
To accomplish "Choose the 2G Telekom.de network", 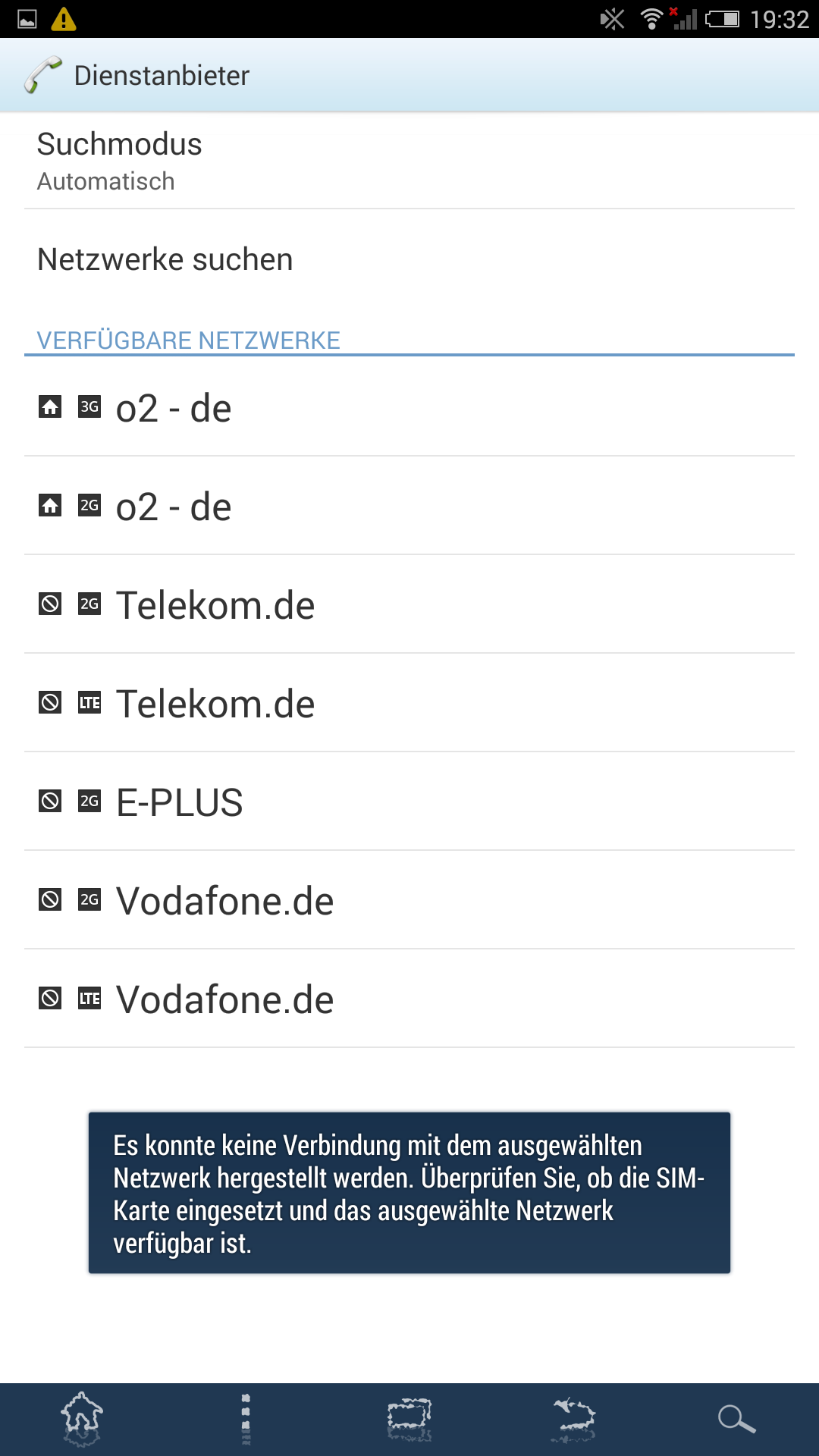I will click(x=409, y=604).
